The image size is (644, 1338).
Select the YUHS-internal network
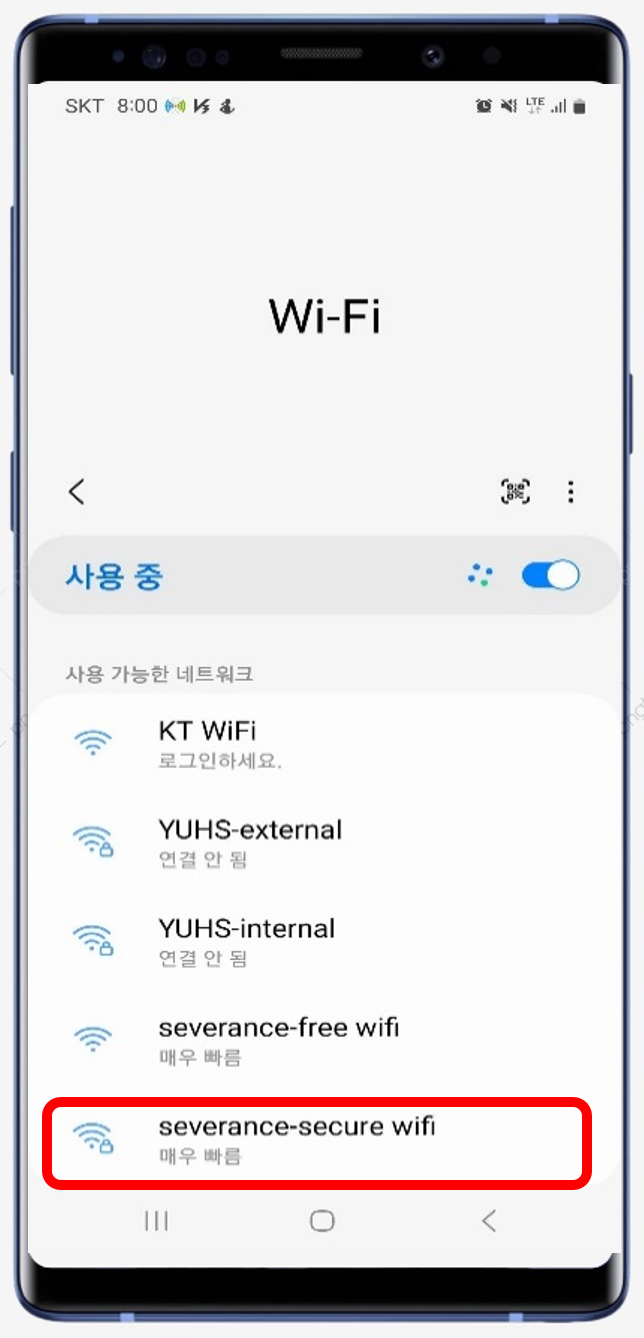[320, 941]
